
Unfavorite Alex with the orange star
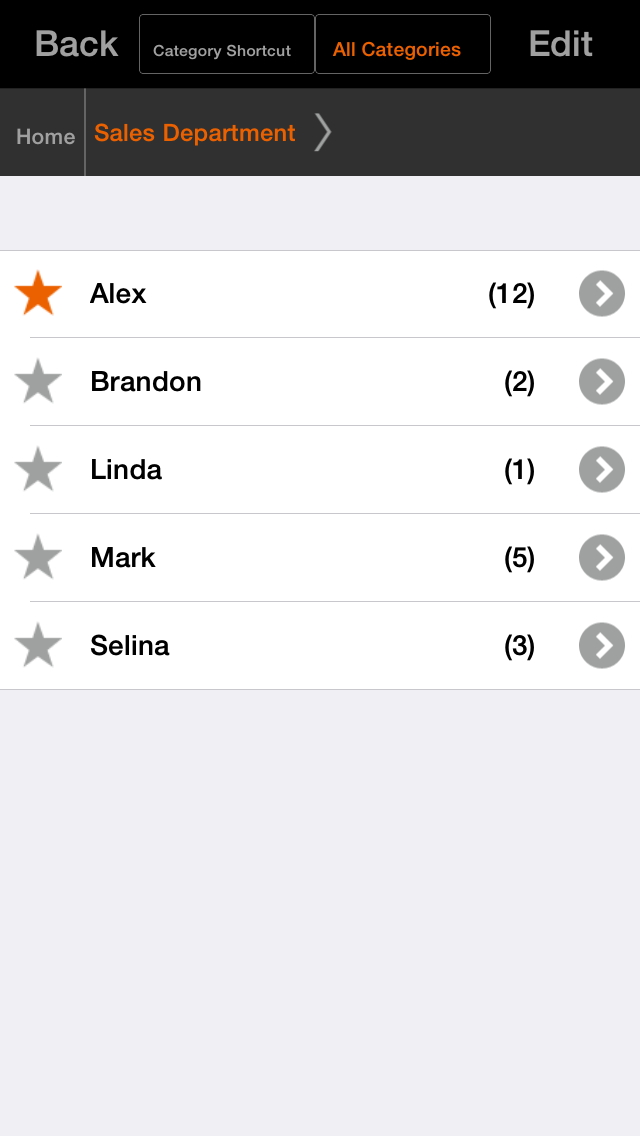click(x=39, y=294)
